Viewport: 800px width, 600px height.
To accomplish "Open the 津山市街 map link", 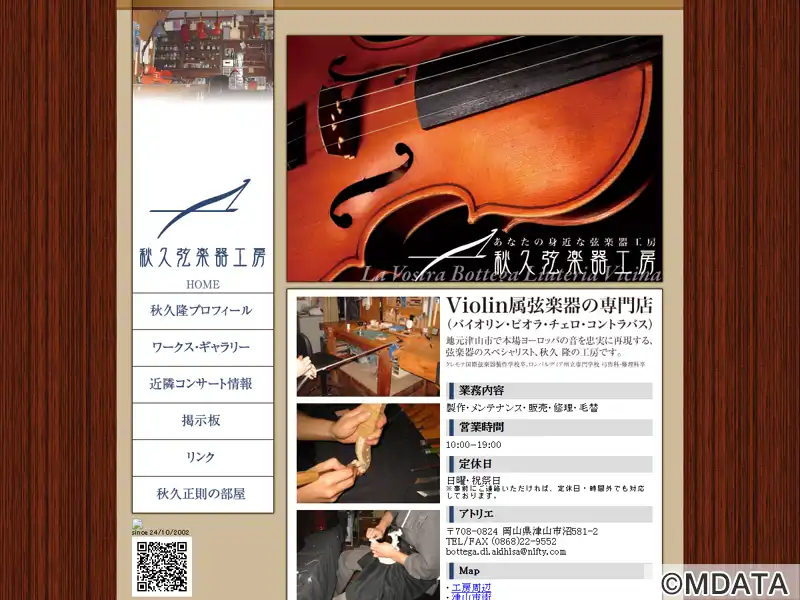I will (471, 597).
